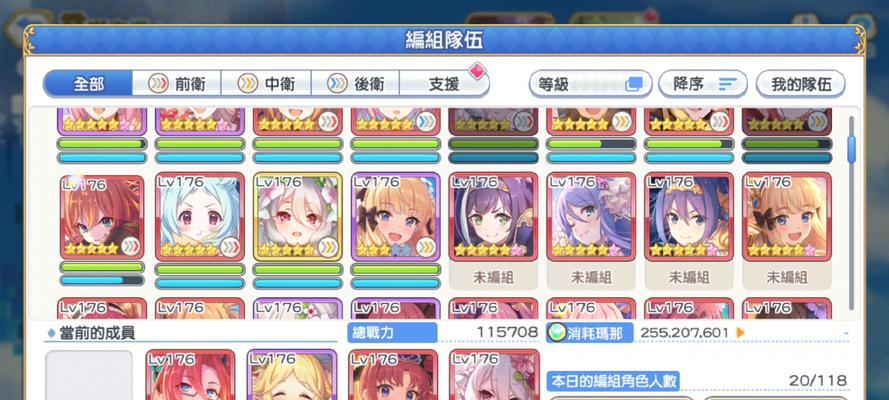Filter characters by 後衛
This screenshot has height=400, width=889.
355,84
